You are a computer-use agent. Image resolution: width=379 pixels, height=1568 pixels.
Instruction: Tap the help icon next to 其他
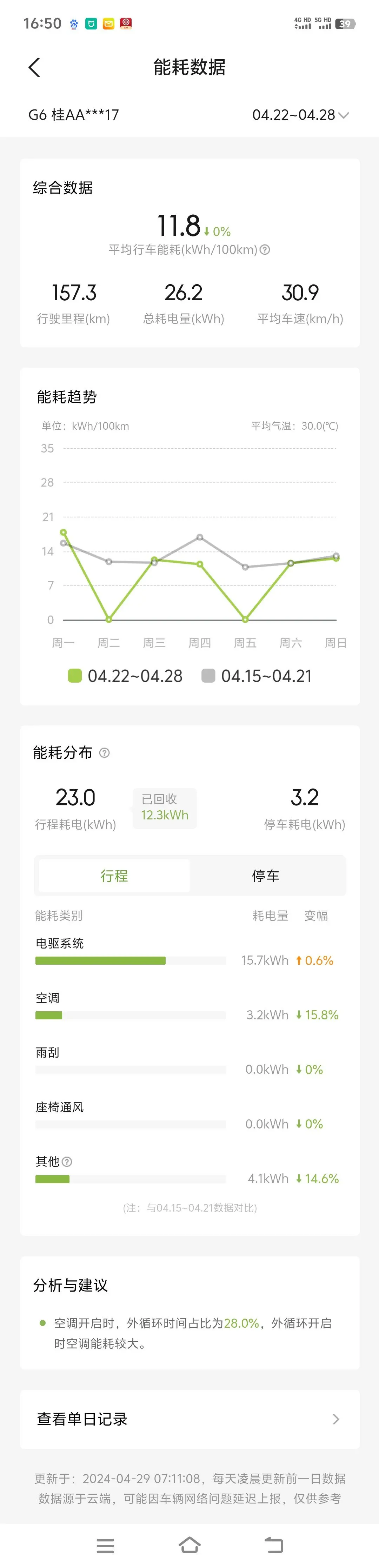[68, 1162]
